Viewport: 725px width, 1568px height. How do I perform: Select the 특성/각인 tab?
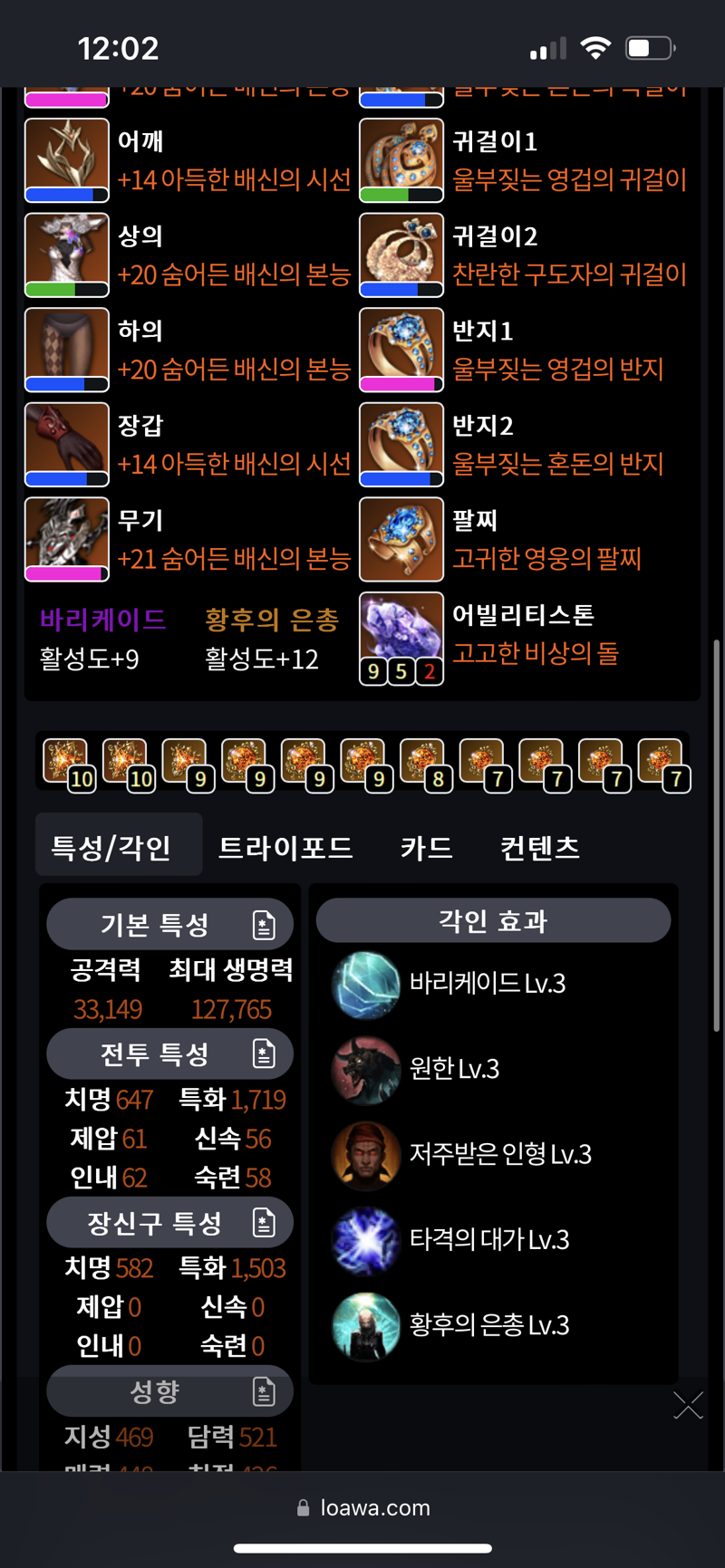pos(111,847)
